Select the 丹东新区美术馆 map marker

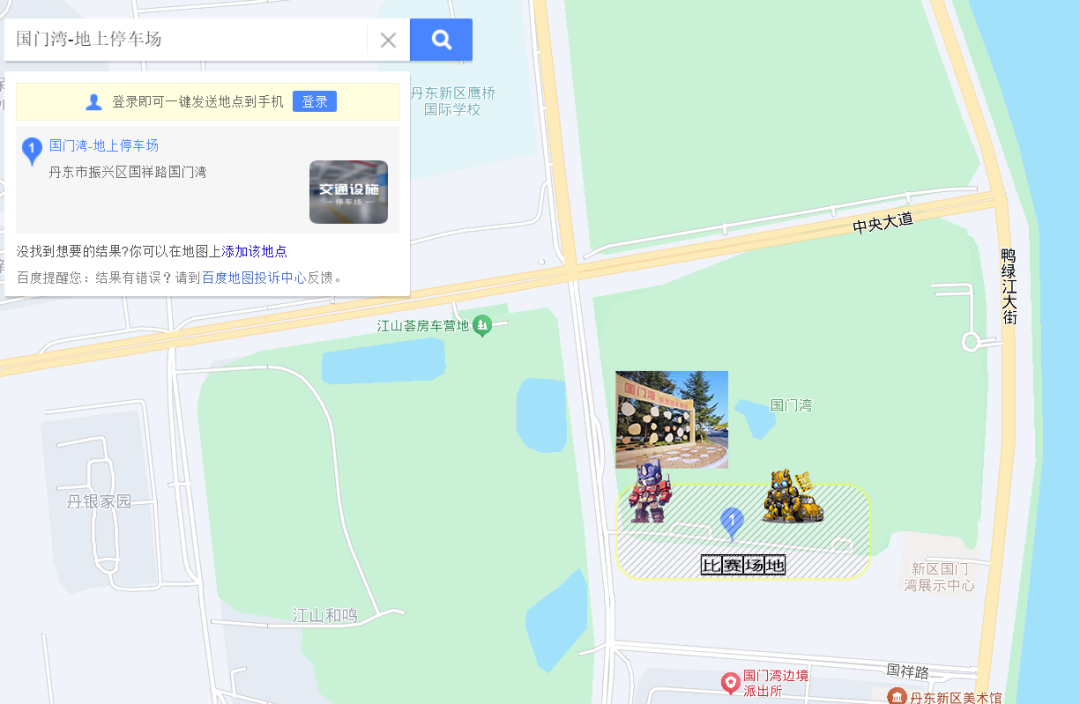(897, 696)
